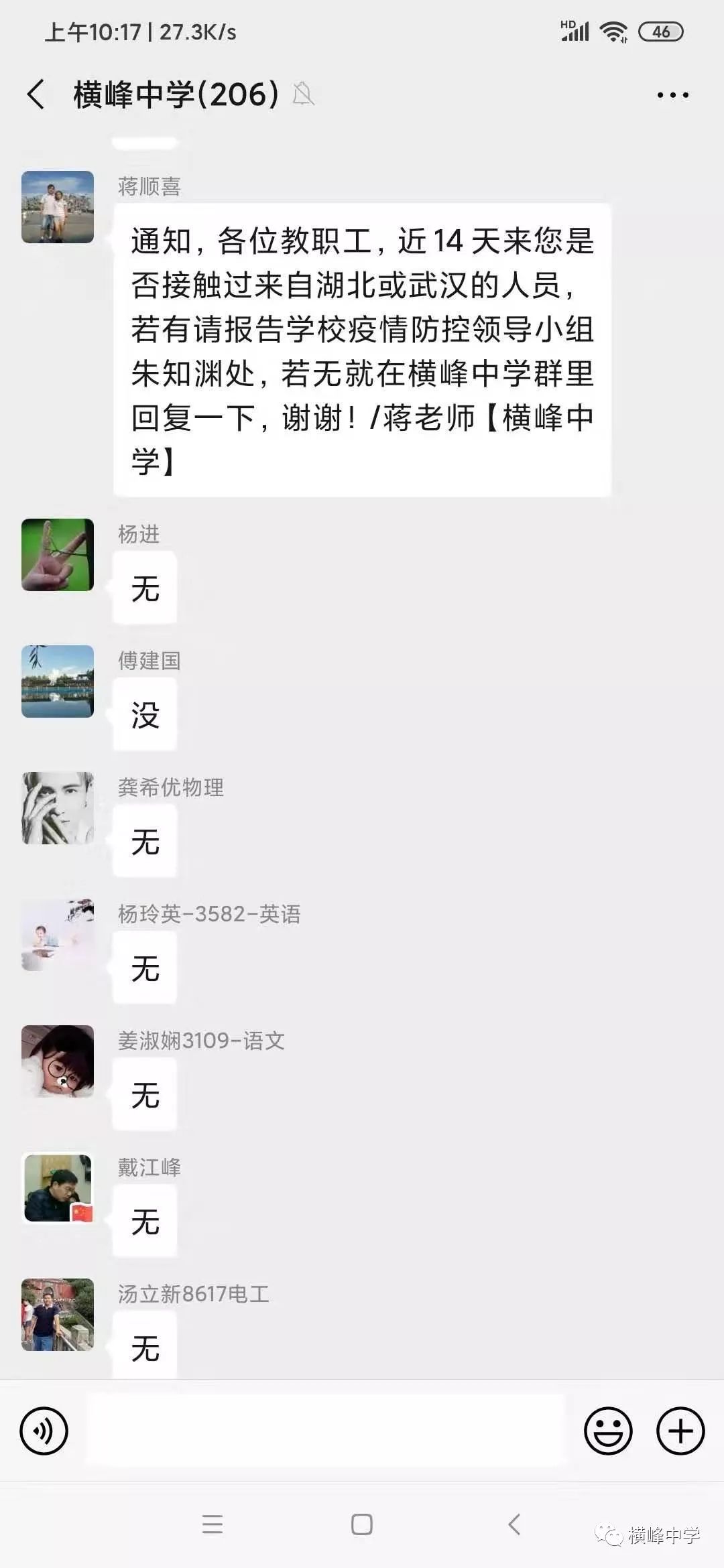Tap the system home button
The width and height of the screenshot is (724, 1568).
362,1524
